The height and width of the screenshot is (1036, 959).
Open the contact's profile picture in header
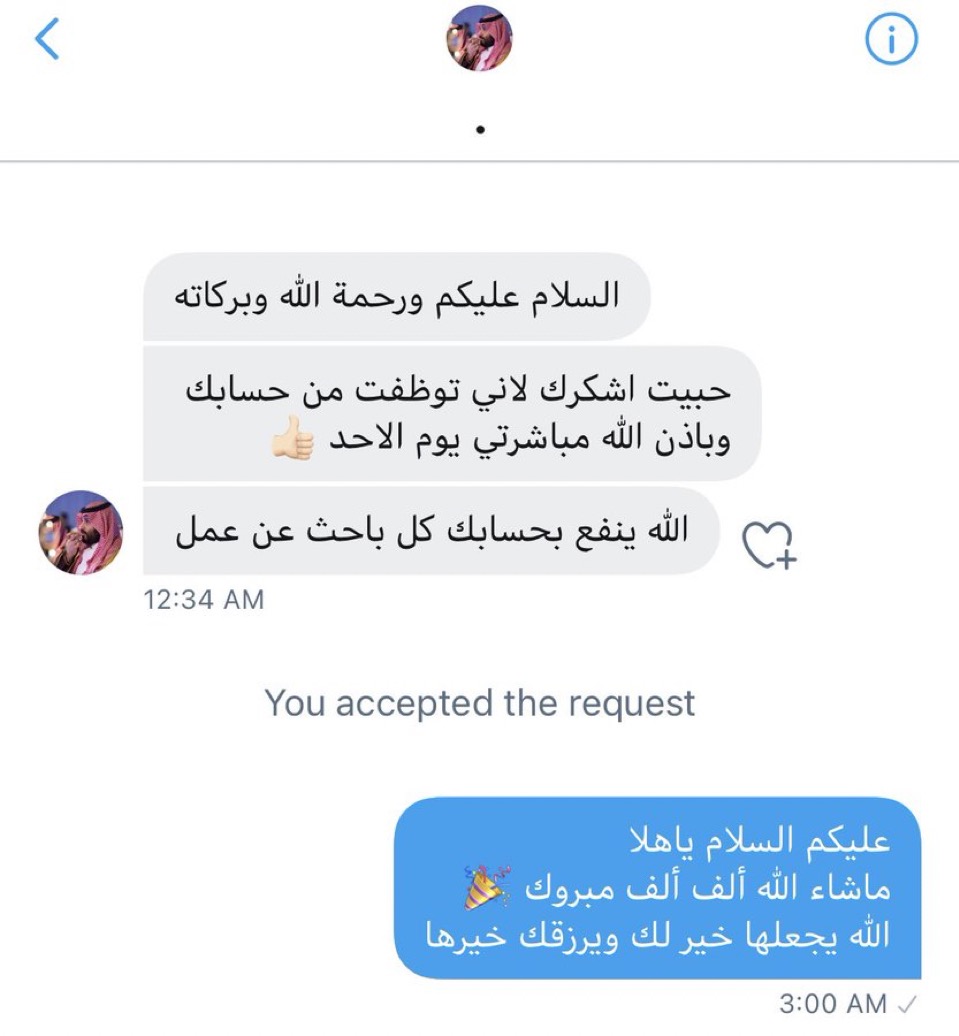pos(478,38)
